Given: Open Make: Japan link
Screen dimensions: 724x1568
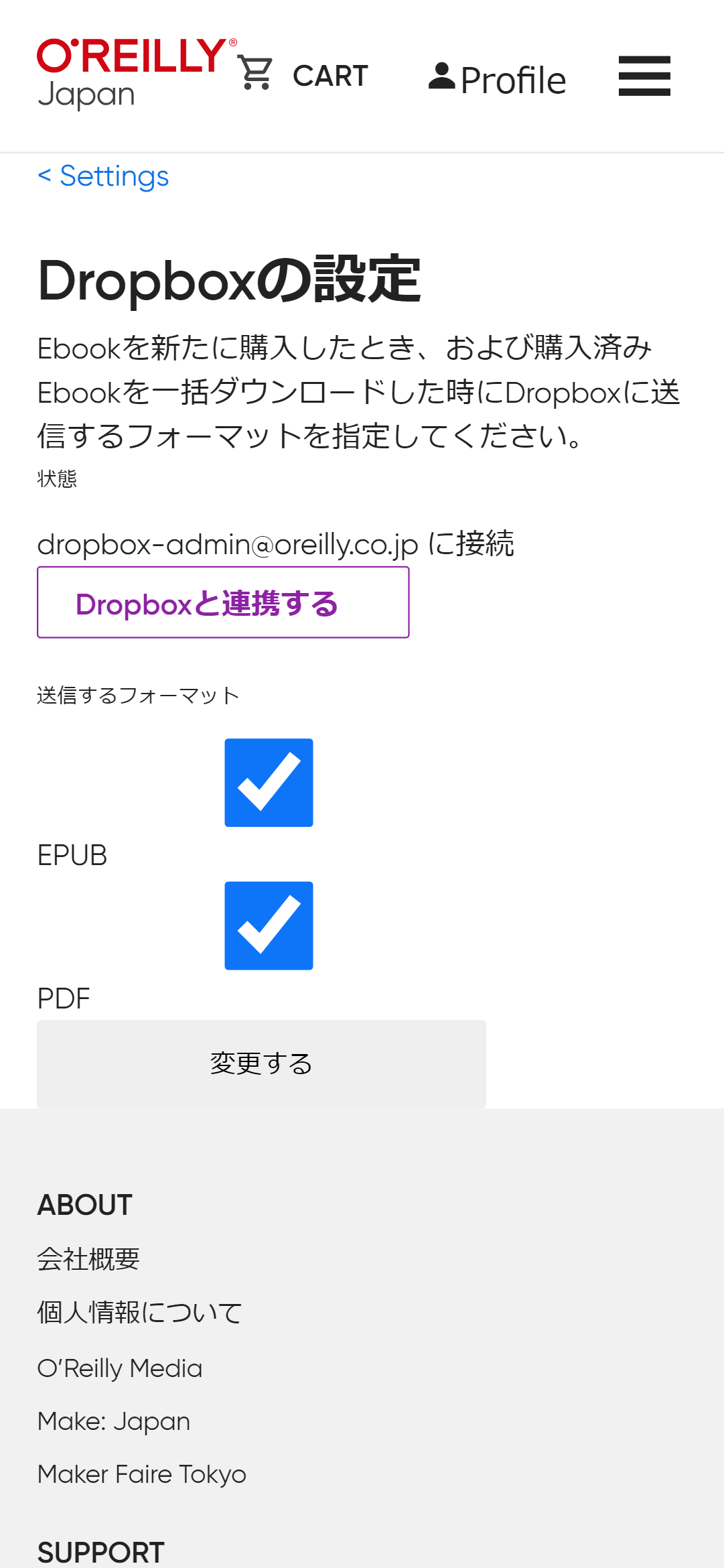Looking at the screenshot, I should (x=114, y=1421).
